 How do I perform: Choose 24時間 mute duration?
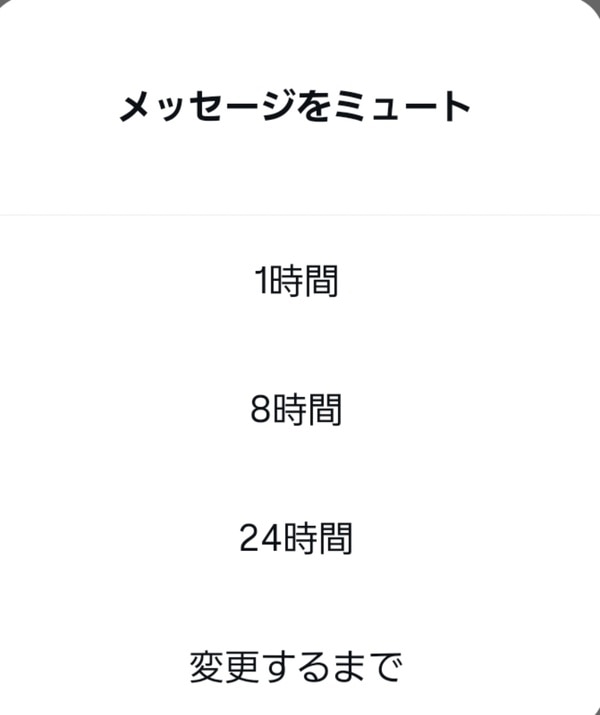point(296,539)
